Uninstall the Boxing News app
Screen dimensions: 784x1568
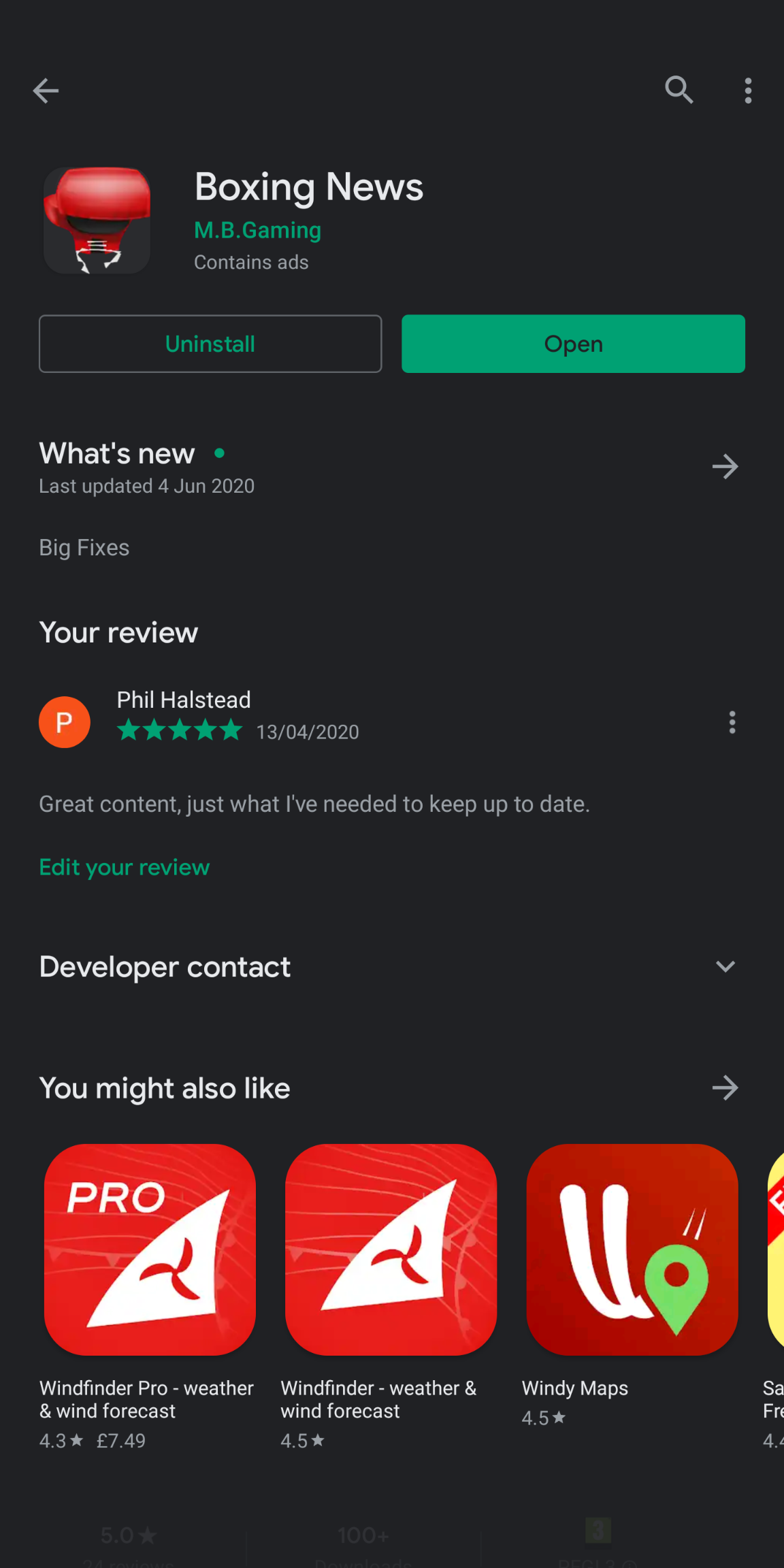point(210,344)
